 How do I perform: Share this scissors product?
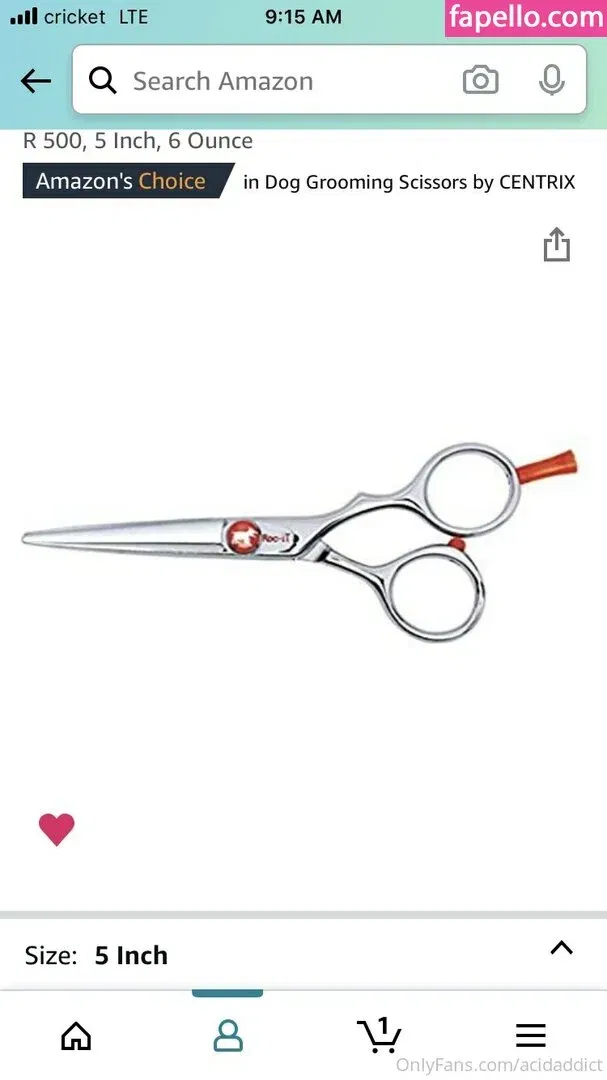click(557, 245)
